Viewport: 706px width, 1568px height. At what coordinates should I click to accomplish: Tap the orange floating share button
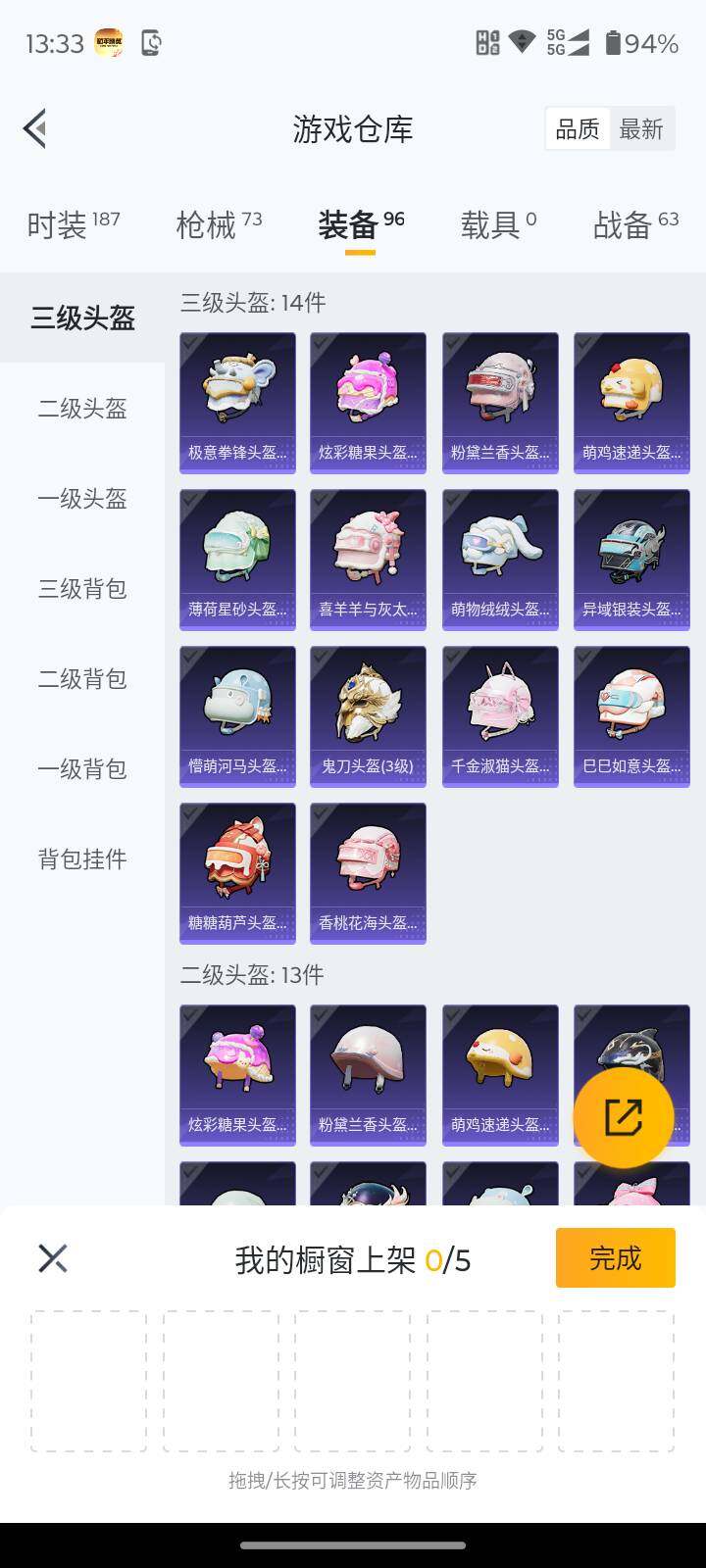623,1117
